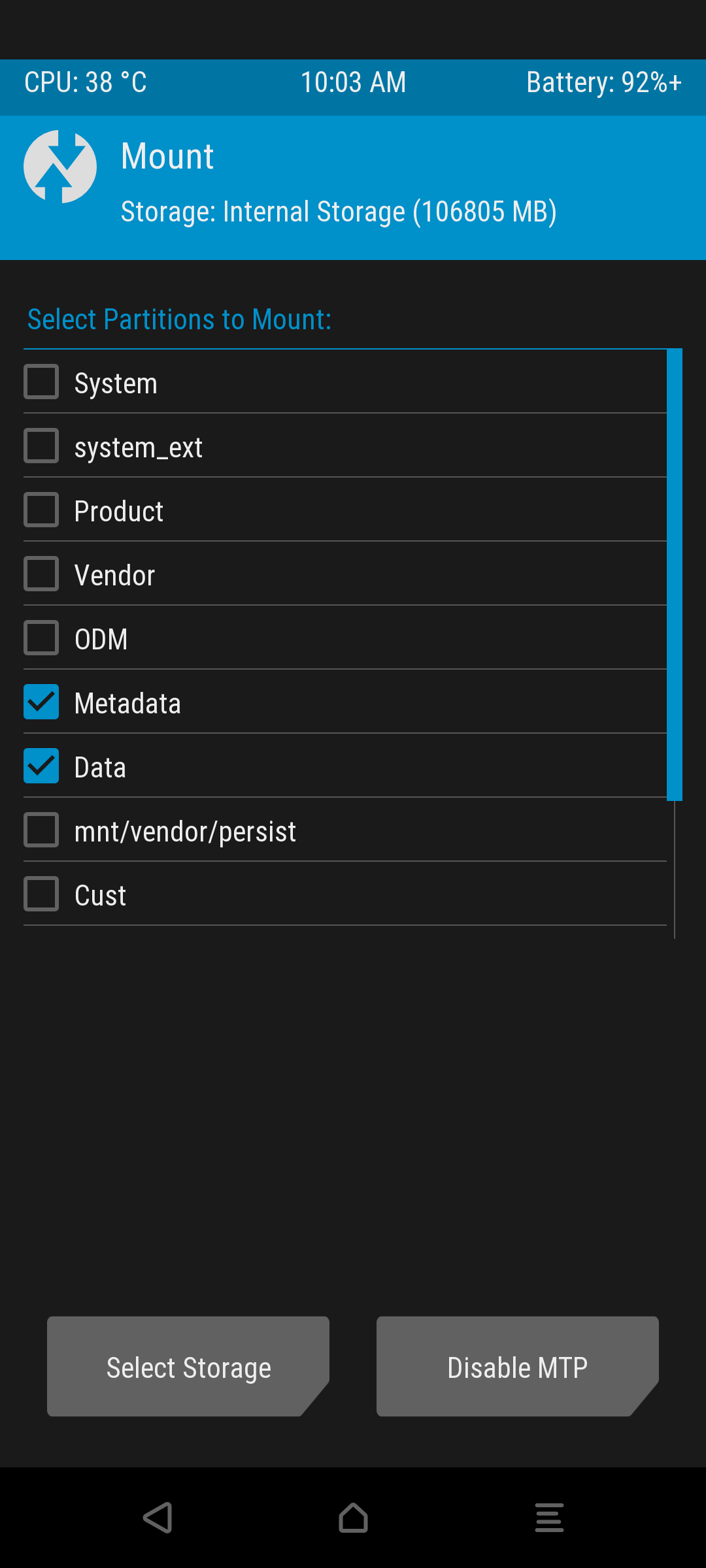The height and width of the screenshot is (1568, 706).
Task: Tick the Vendor partition checkbox
Action: 41,574
